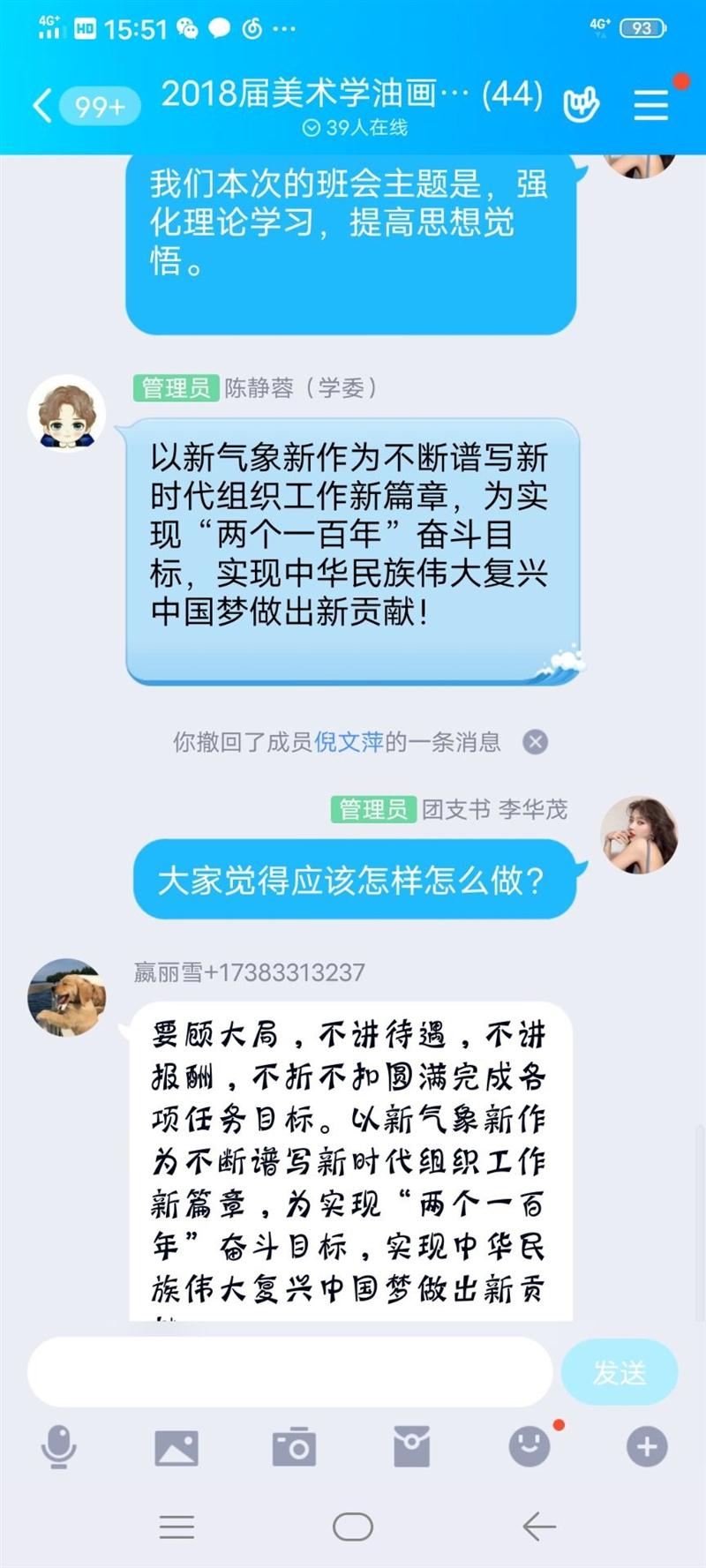This screenshot has width=706, height=1568.
Task: Open the group hand gesture icon
Action: tap(582, 105)
